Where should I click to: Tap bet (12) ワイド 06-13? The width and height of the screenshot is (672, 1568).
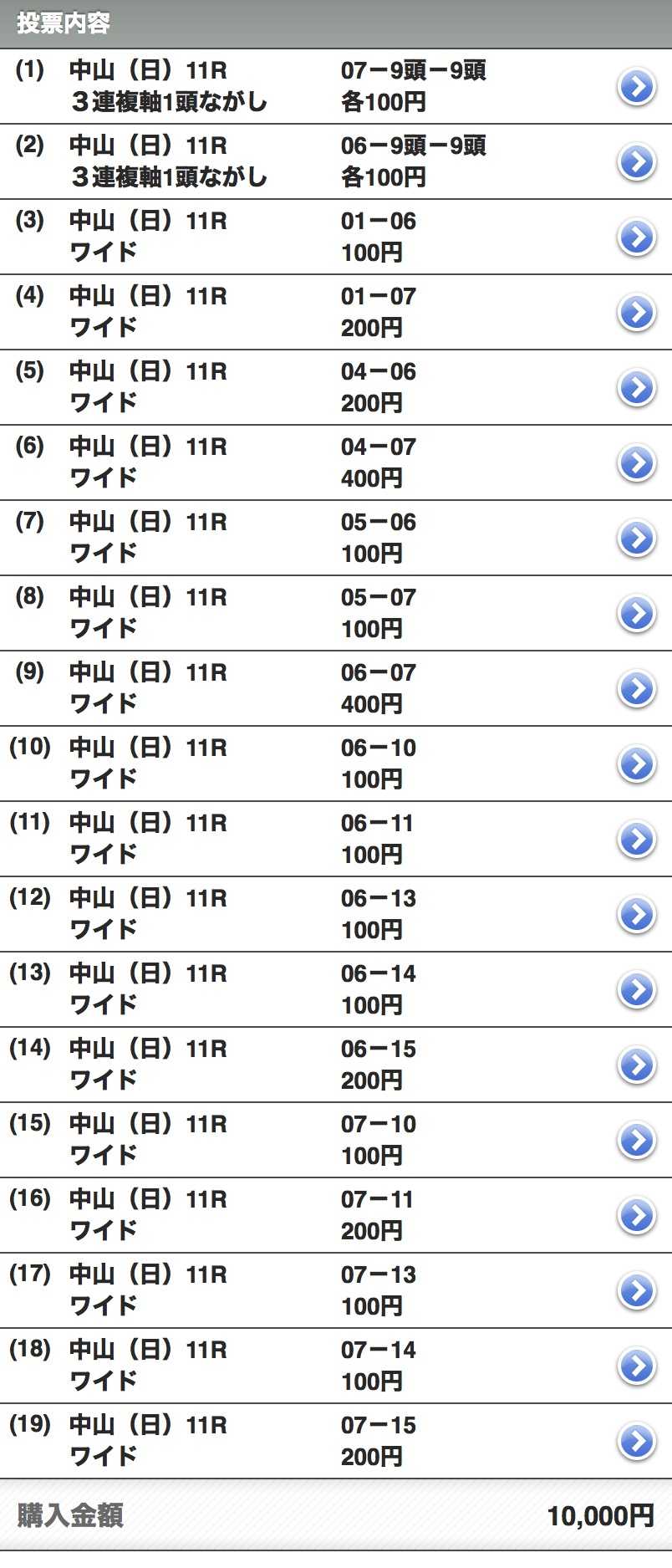[x=636, y=915]
